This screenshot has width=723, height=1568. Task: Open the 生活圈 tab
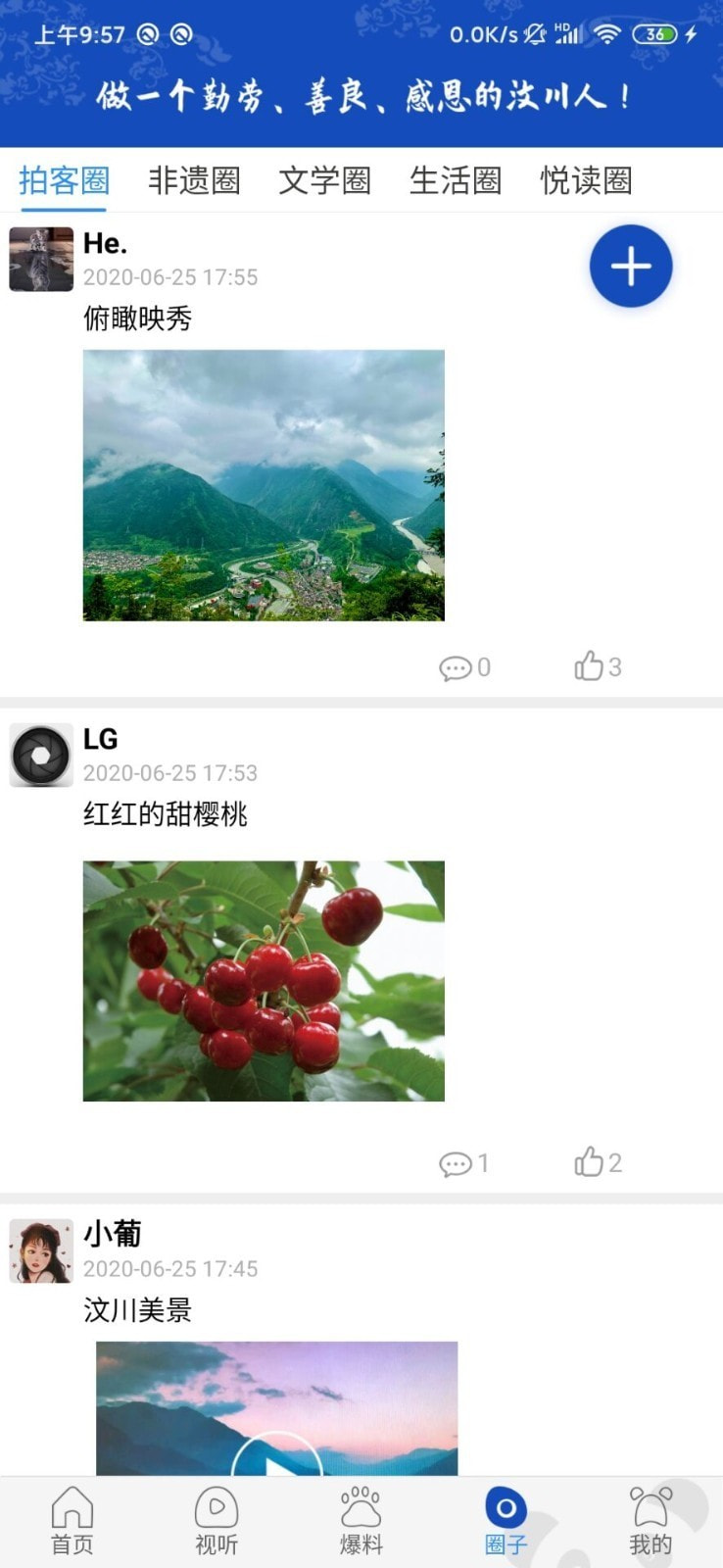(x=455, y=180)
